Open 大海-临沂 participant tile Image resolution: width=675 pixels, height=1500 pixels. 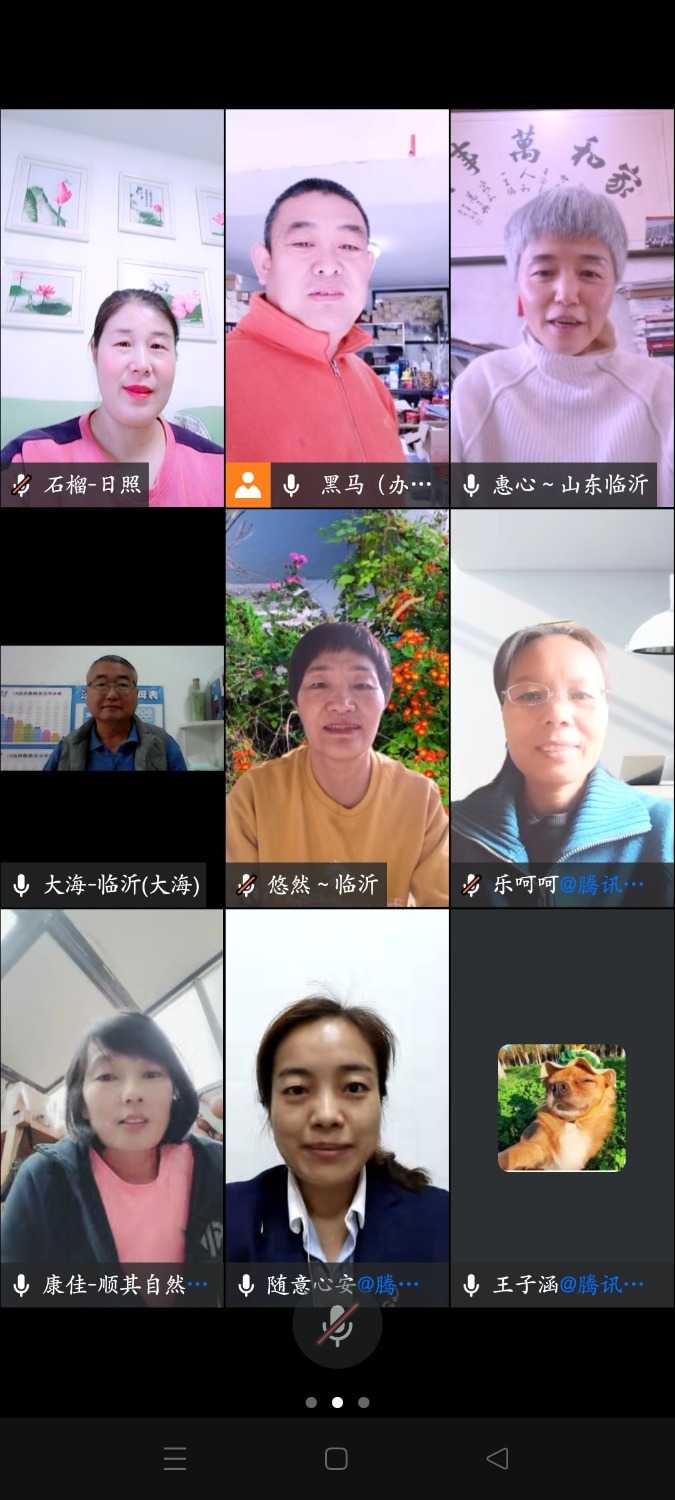pyautogui.click(x=112, y=708)
